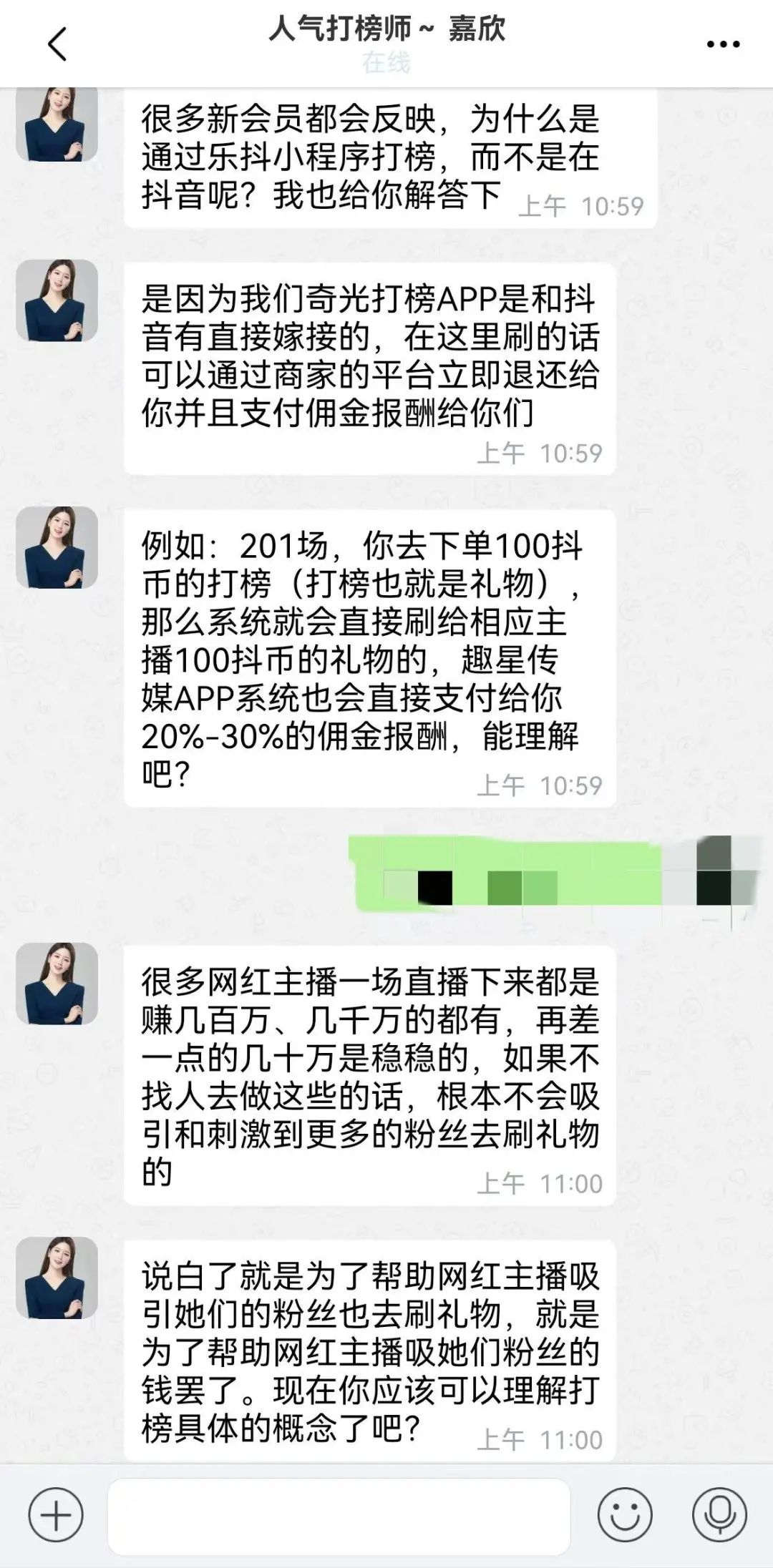Focus the message input field
This screenshot has height=1568, width=773.
[x=338, y=1515]
